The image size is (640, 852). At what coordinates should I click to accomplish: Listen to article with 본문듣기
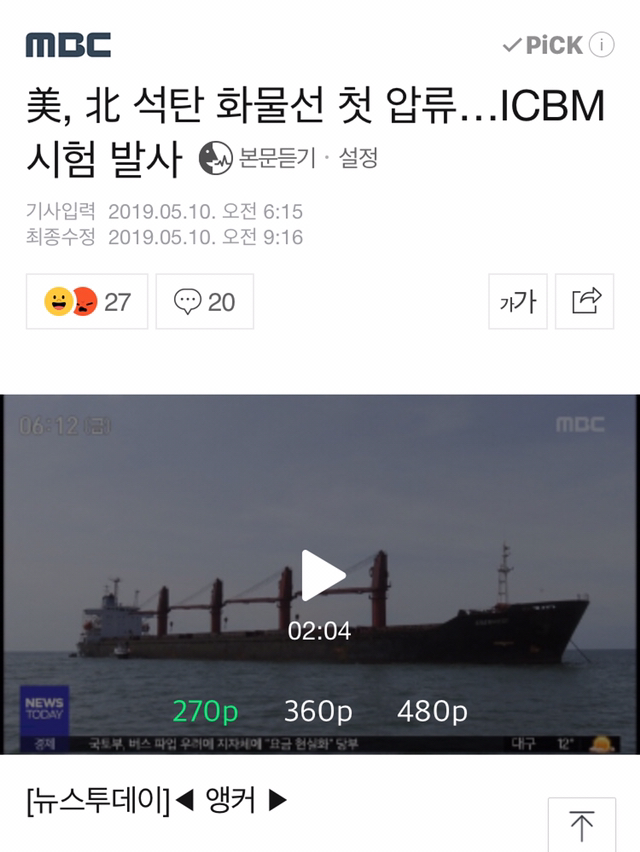tap(257, 158)
